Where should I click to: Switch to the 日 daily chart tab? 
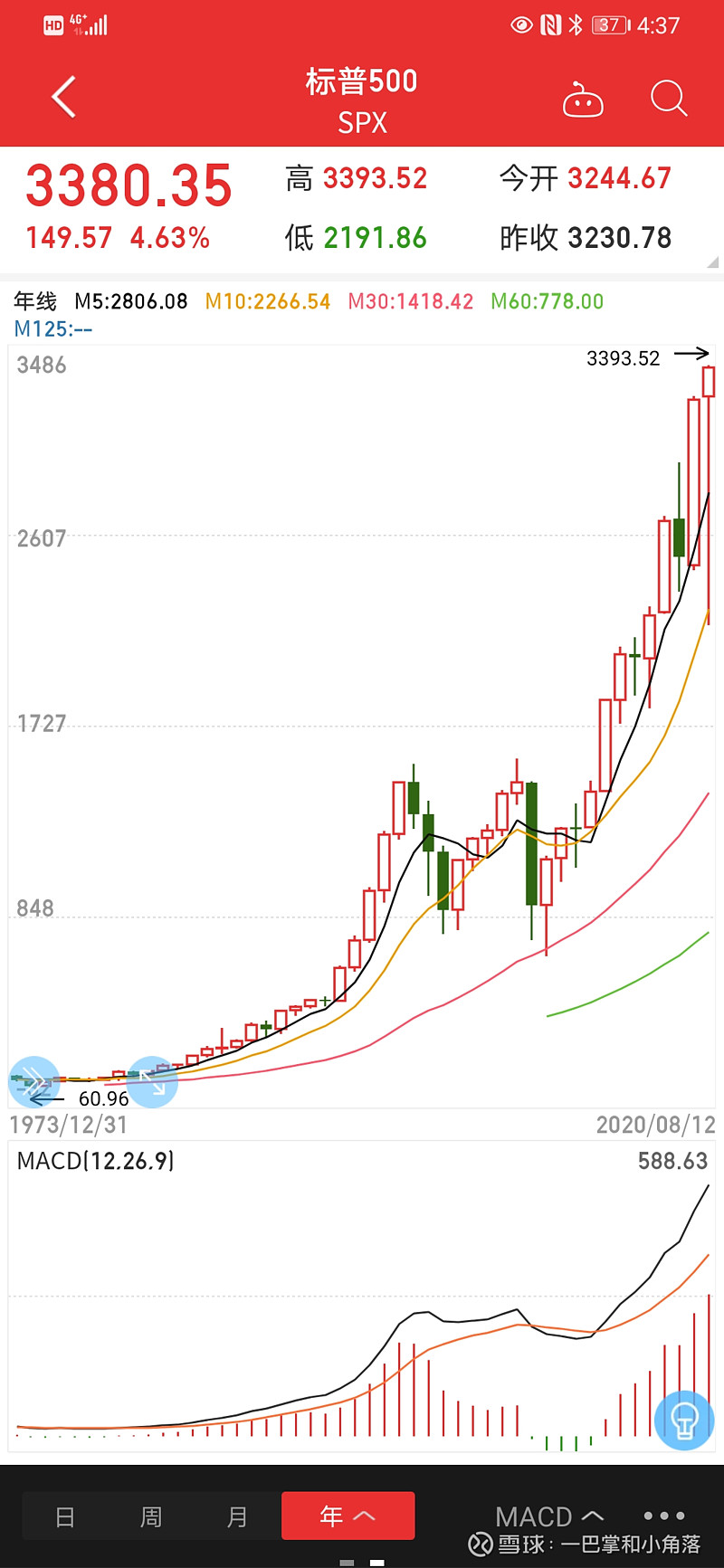click(64, 1516)
